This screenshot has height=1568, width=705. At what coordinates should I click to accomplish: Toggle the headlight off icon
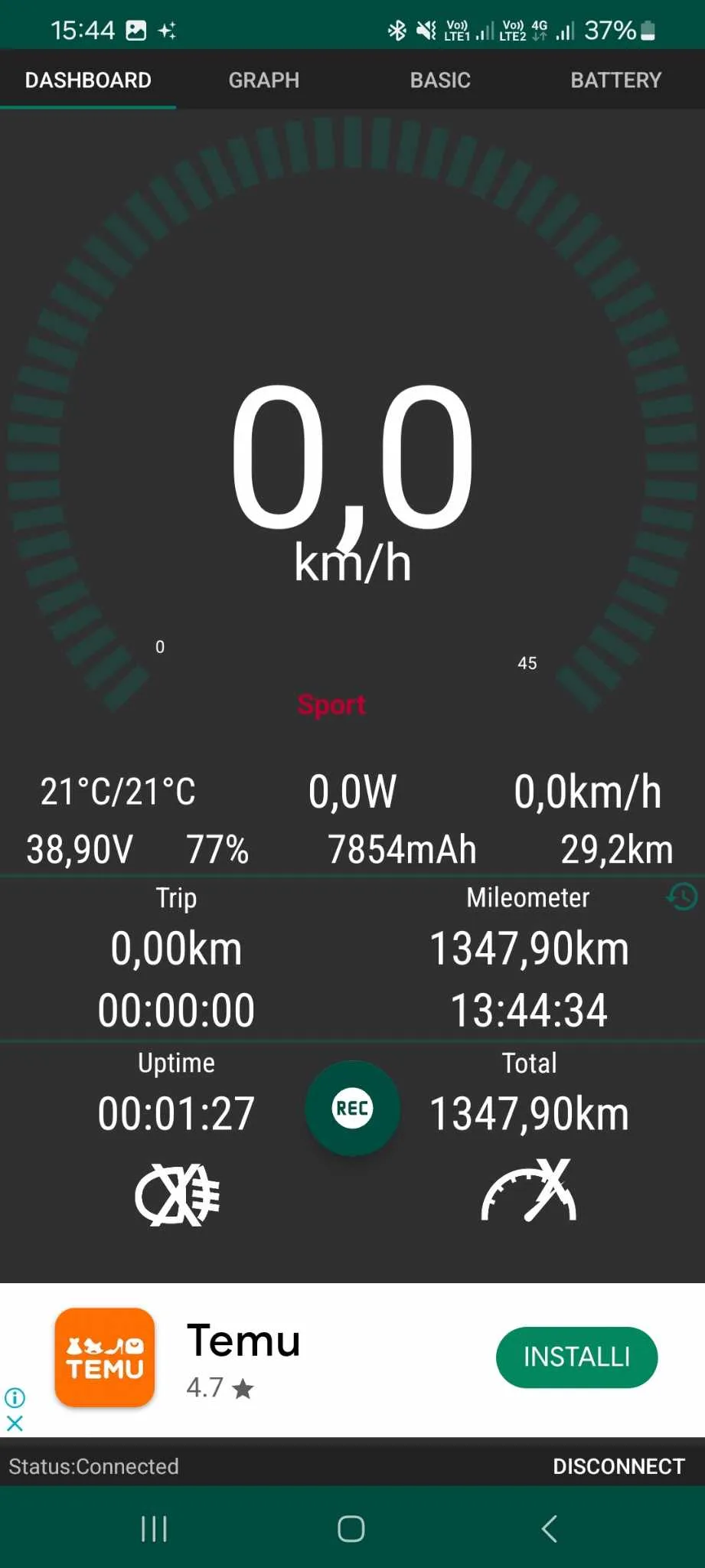(176, 1194)
